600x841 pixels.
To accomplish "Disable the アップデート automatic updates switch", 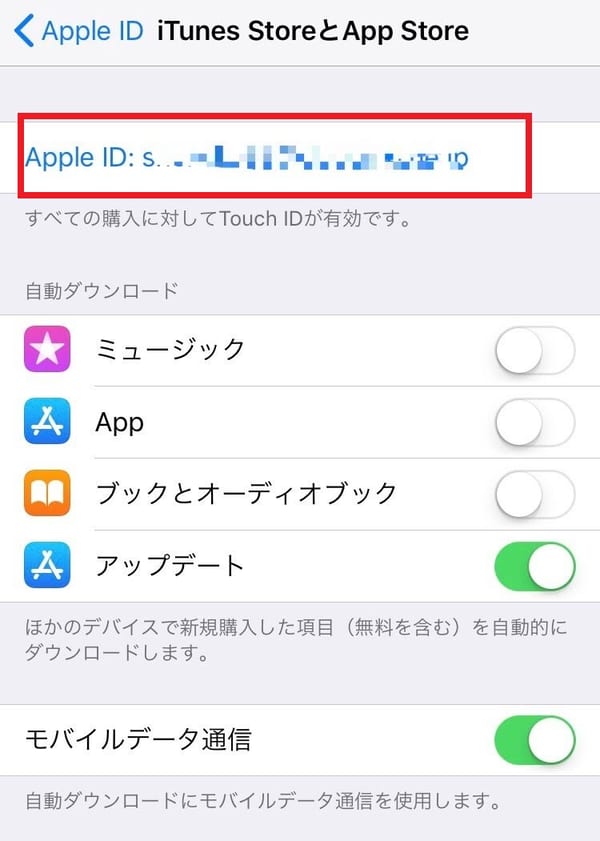I will tap(534, 566).
